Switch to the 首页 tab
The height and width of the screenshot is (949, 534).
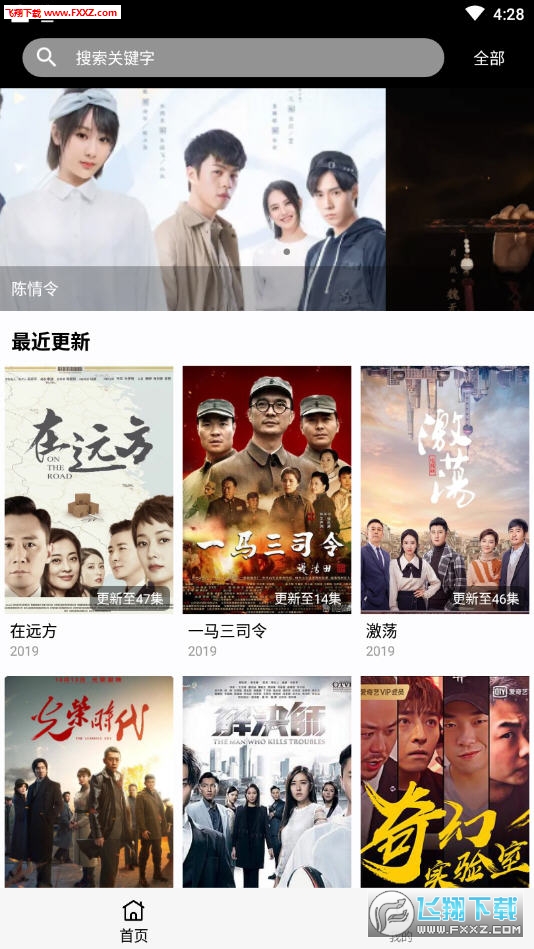(x=134, y=921)
